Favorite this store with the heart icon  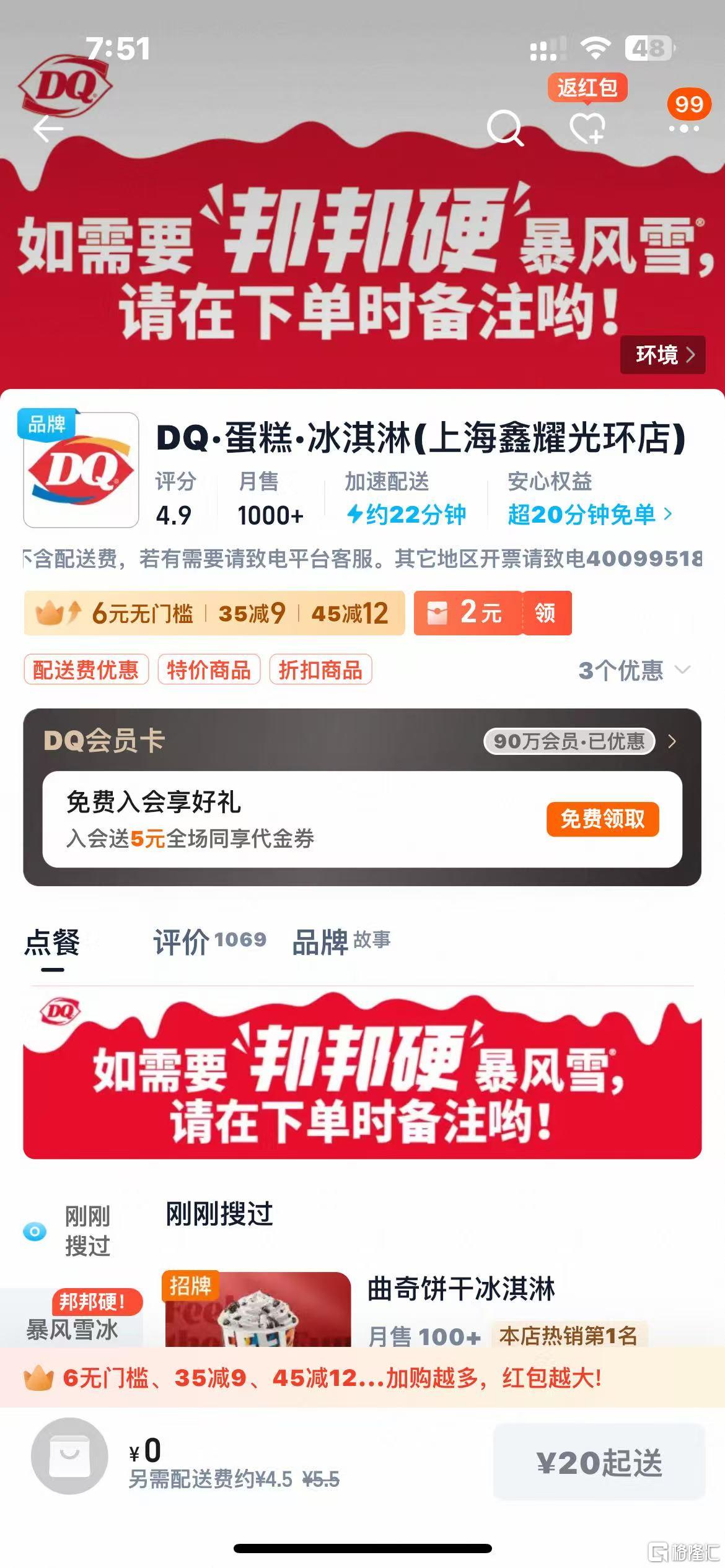(587, 128)
